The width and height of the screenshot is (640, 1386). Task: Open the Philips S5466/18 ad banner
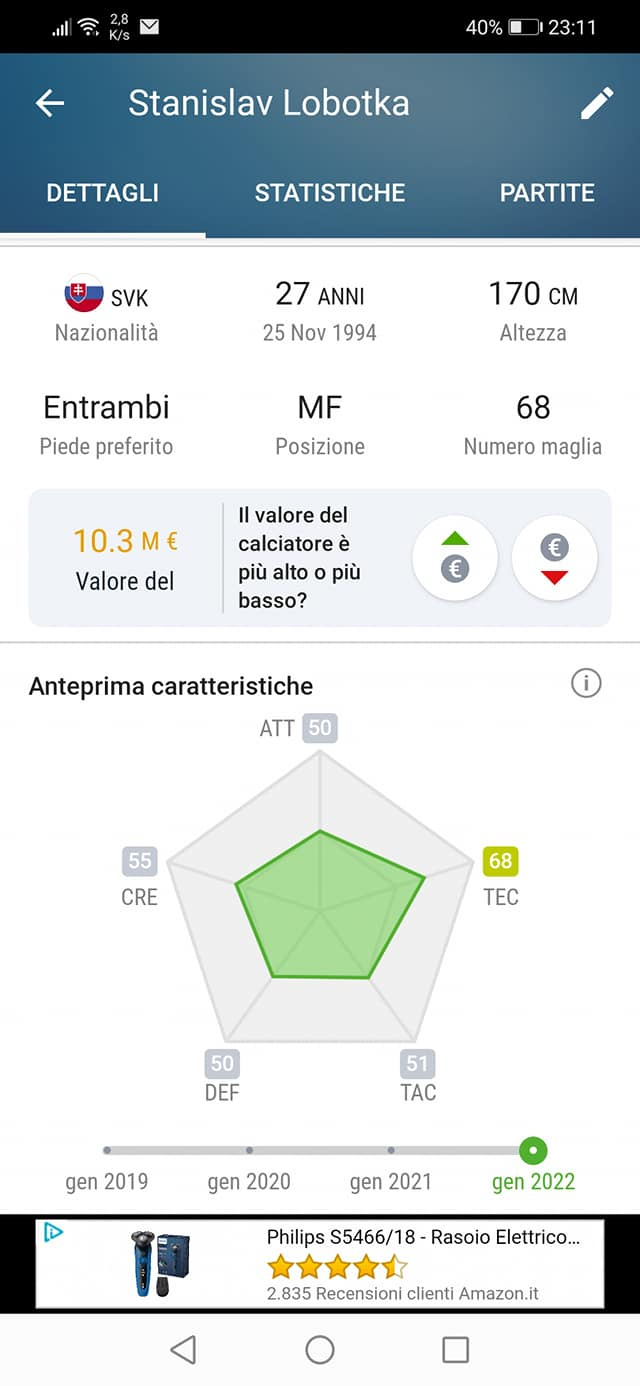coord(320,1264)
